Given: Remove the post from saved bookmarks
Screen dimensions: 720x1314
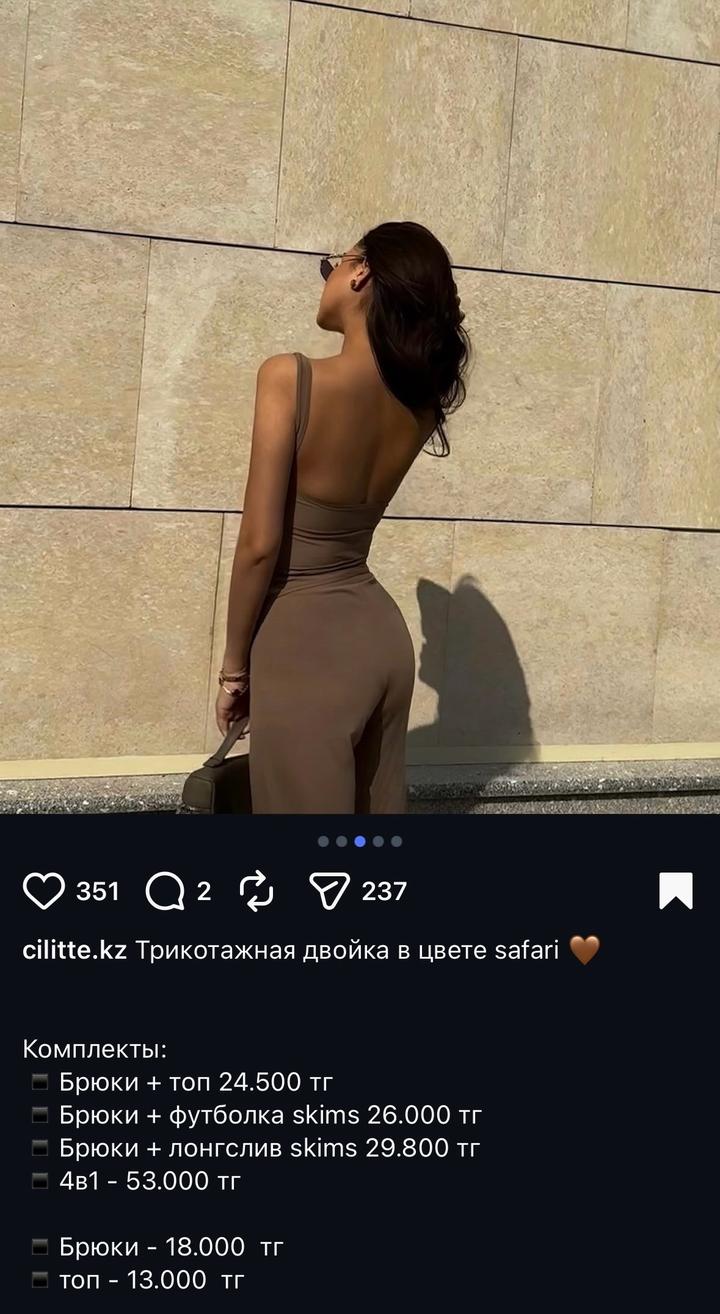Looking at the screenshot, I should point(676,890).
